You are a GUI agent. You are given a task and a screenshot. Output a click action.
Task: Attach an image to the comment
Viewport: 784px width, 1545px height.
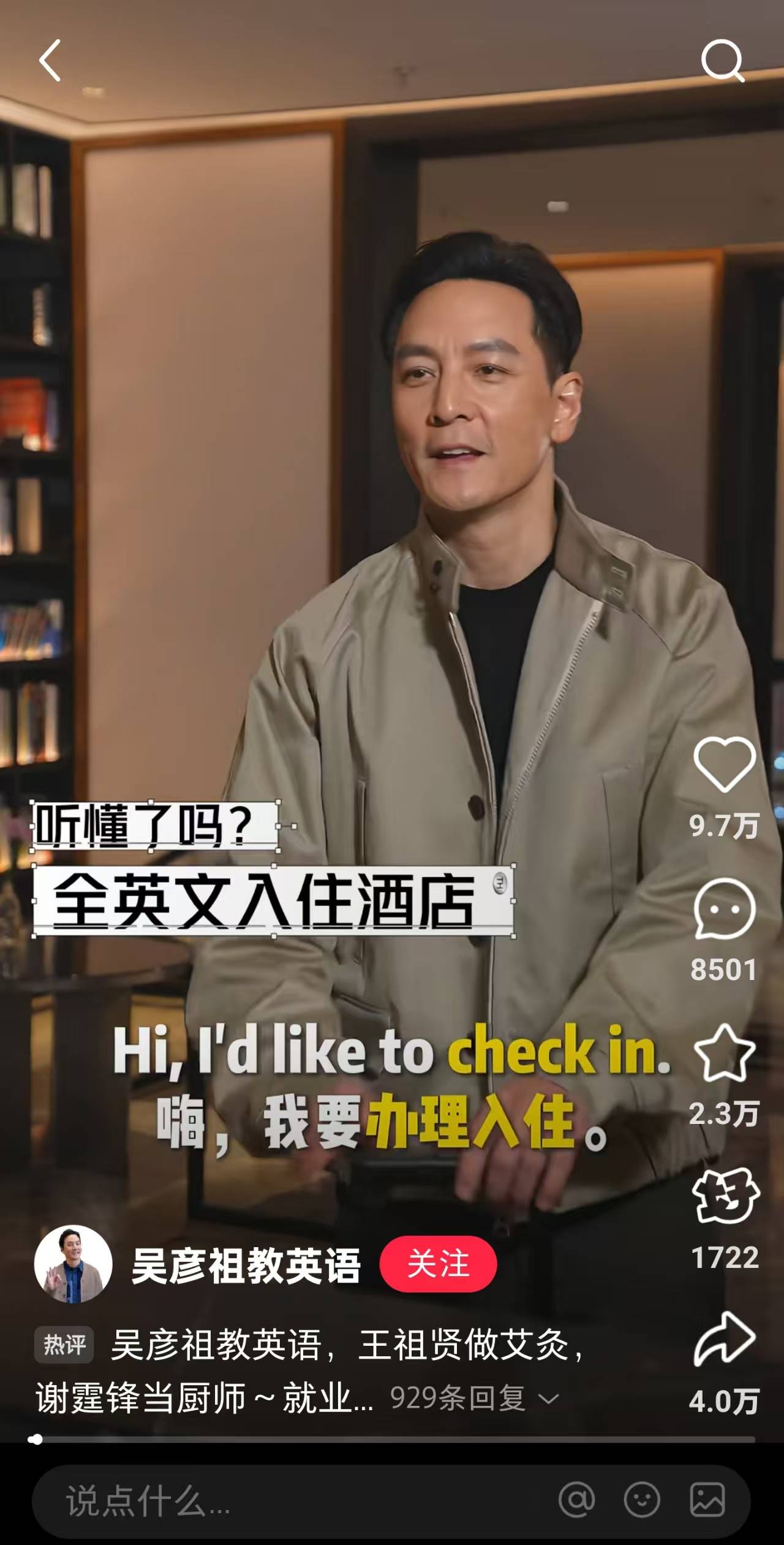point(707,1500)
